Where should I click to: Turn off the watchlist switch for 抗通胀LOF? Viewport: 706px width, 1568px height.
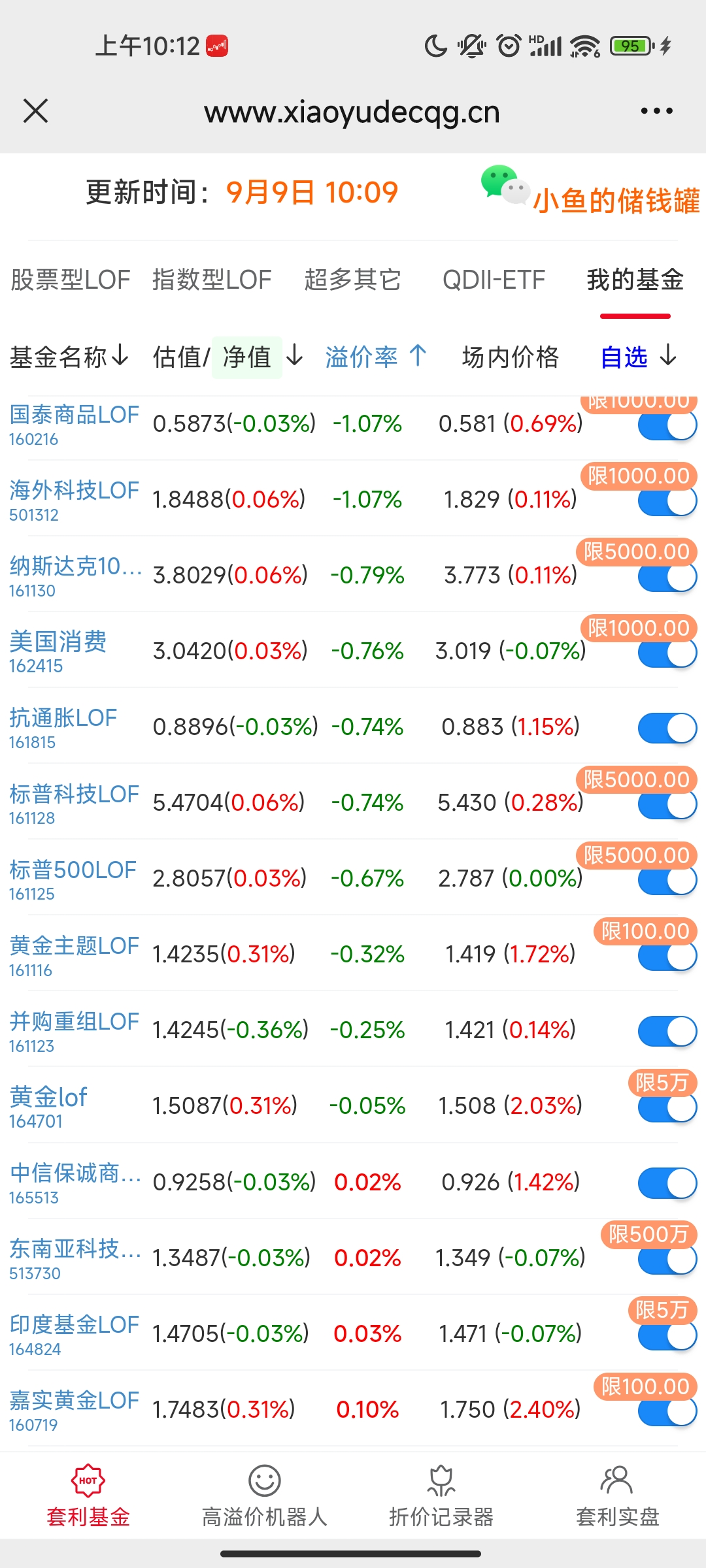pyautogui.click(x=667, y=728)
